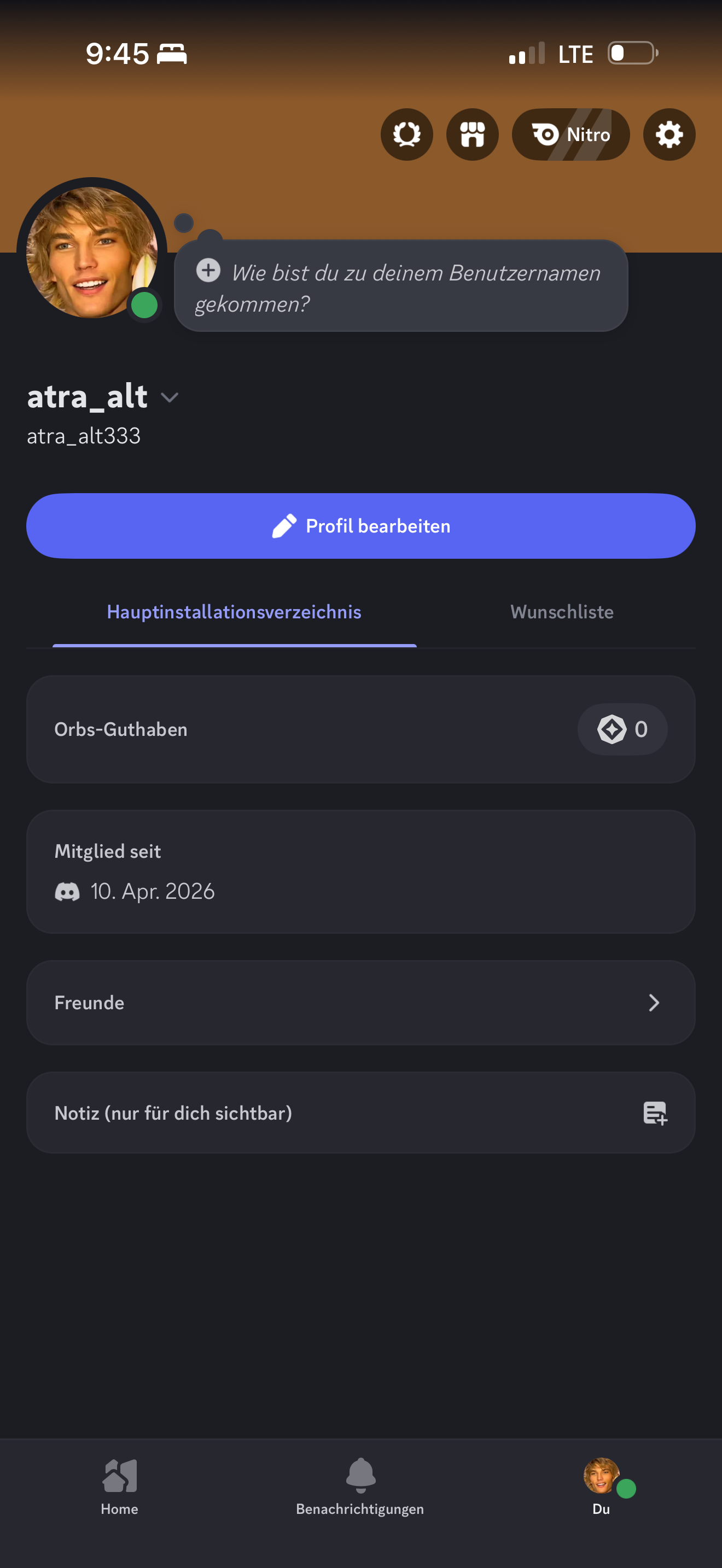Select the Hauptinstallationsverzeichnis tab
Screen dimensions: 722x1568
tap(234, 612)
